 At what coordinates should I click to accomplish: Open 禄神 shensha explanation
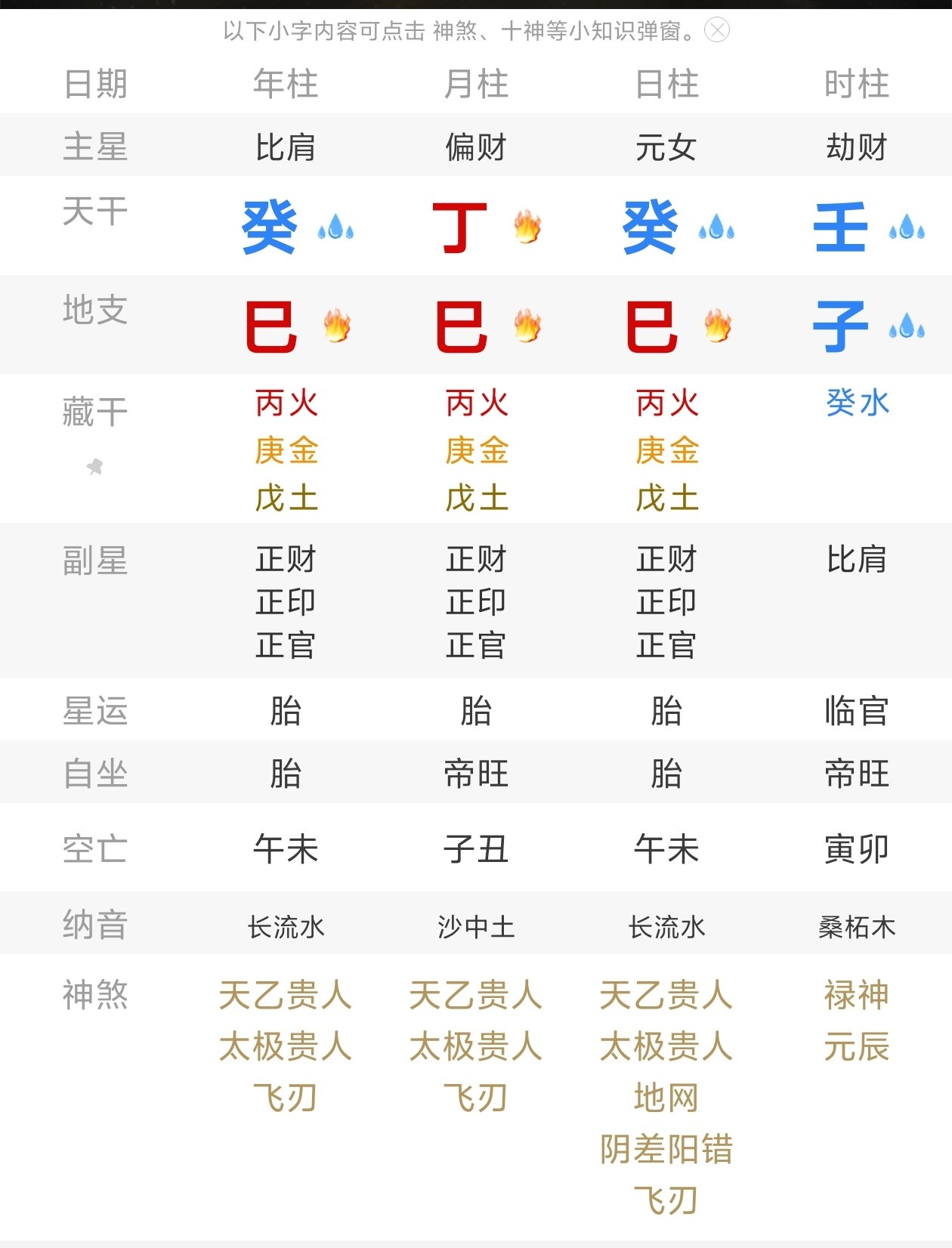856,995
